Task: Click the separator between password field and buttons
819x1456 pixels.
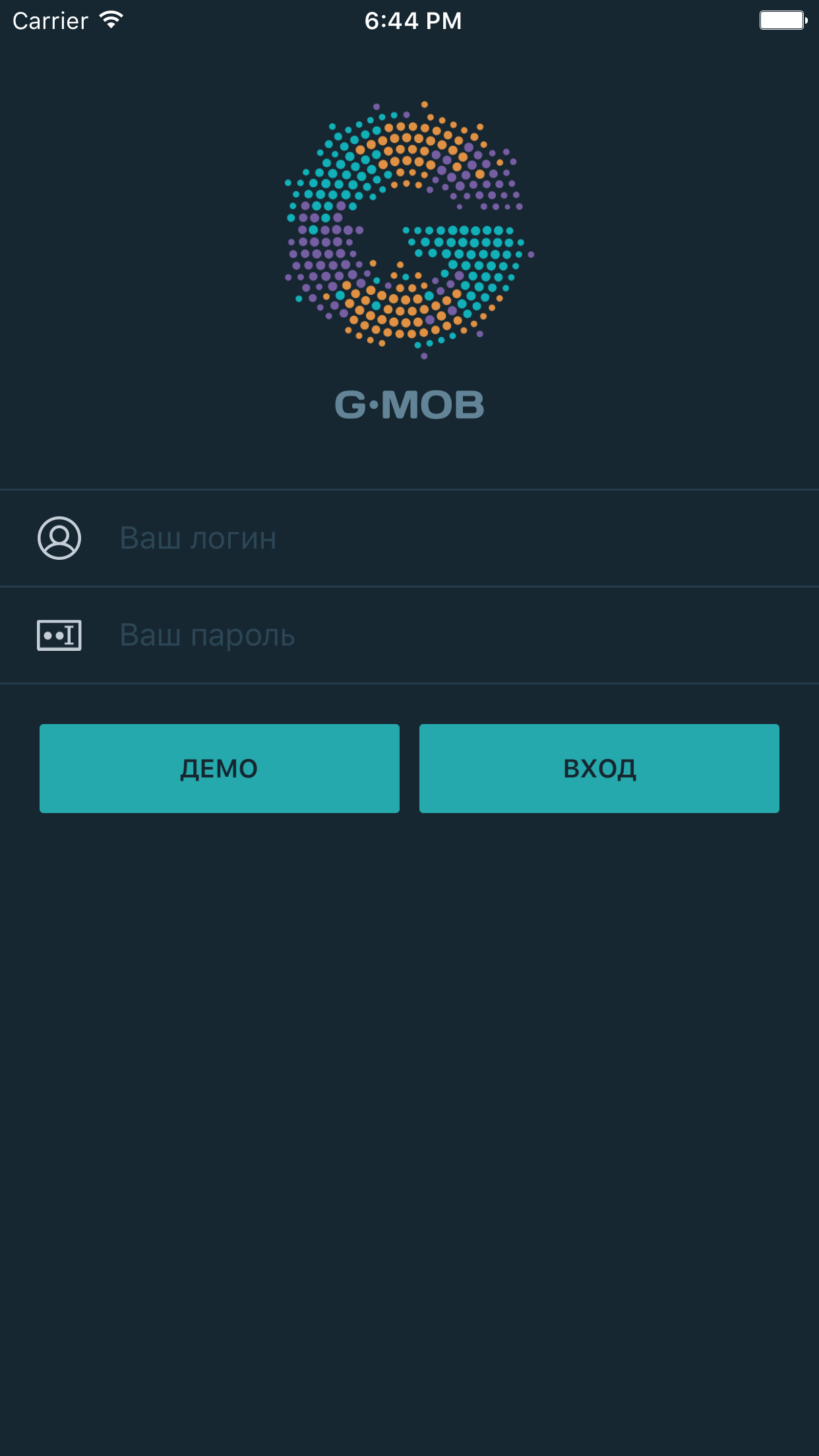Action: (409, 684)
